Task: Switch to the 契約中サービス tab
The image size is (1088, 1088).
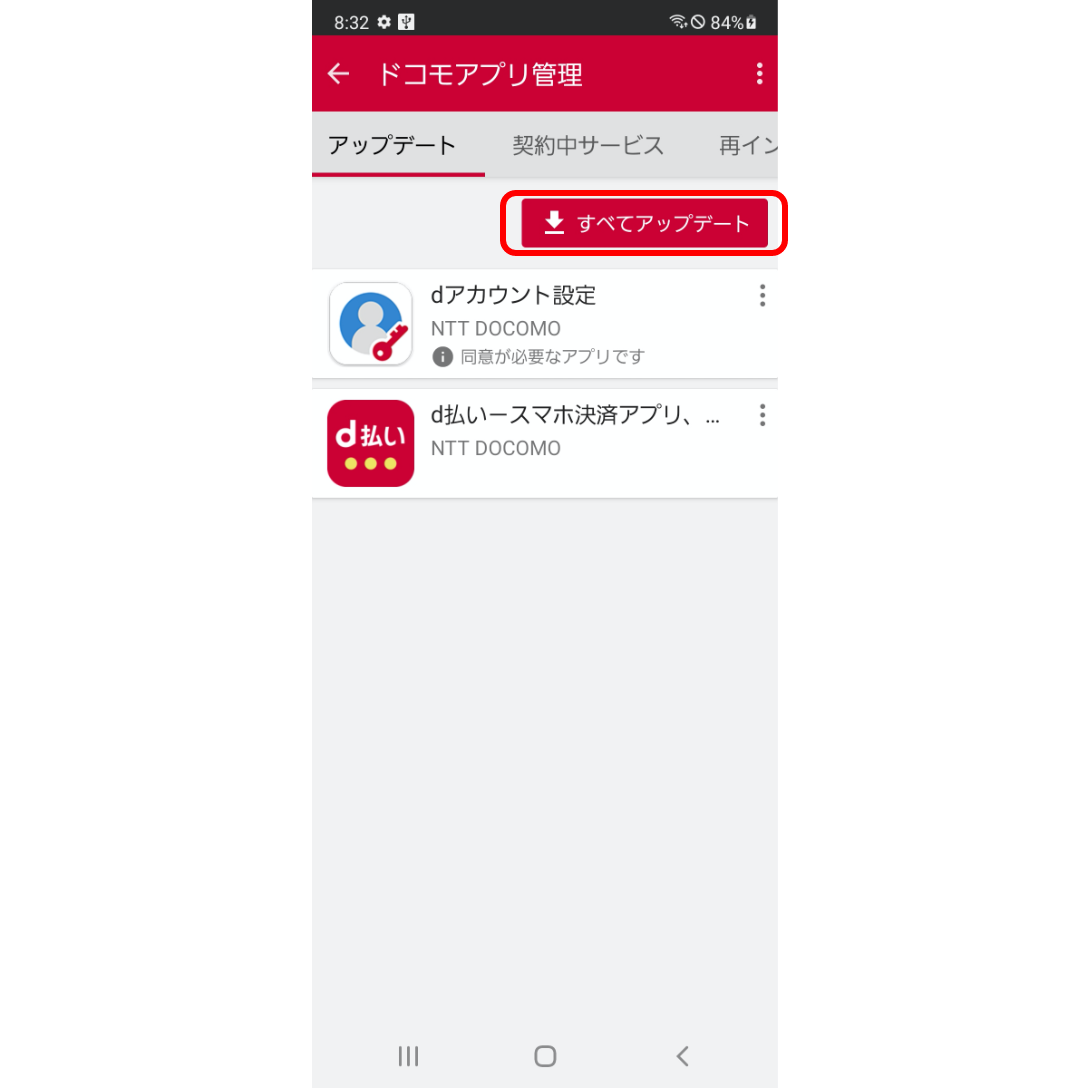Action: point(588,146)
